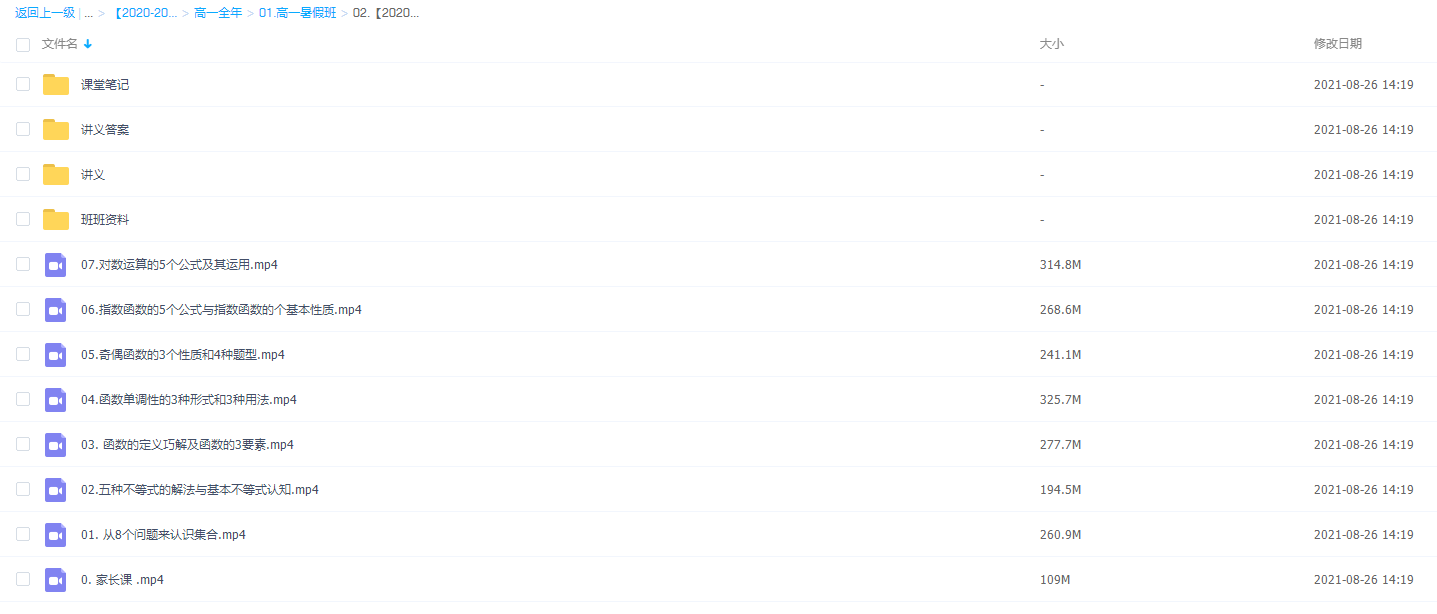Viewport: 1437px width, 614px height.
Task: Open 0. 家长课 .mp4 file
Action: (x=122, y=580)
